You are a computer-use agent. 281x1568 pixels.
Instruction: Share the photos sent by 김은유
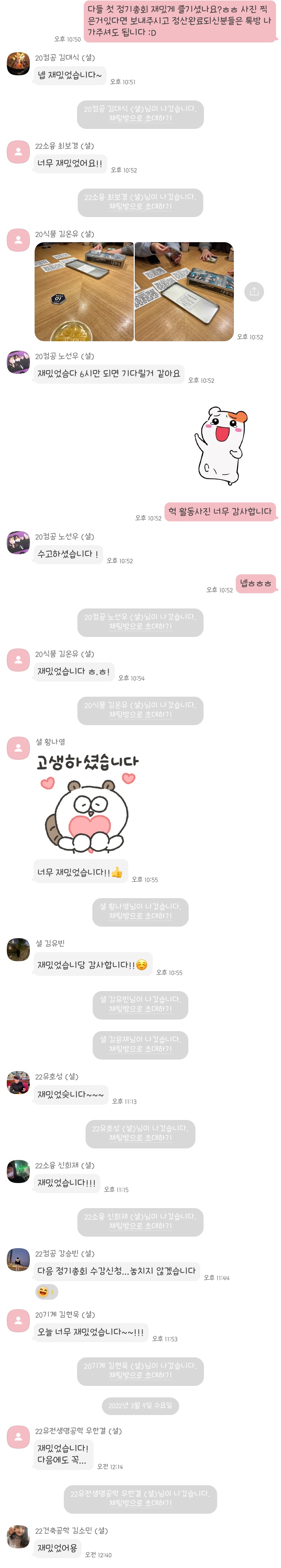(254, 292)
